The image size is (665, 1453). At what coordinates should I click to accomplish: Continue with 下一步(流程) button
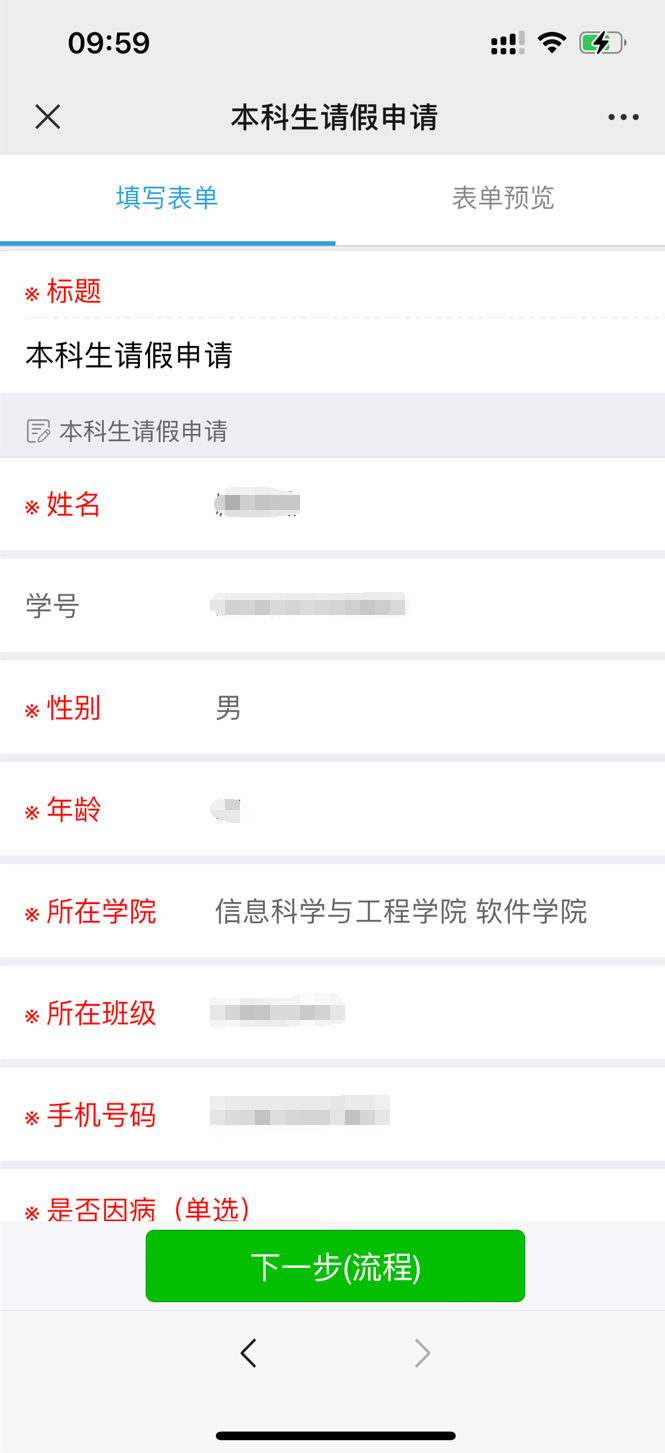[335, 1266]
